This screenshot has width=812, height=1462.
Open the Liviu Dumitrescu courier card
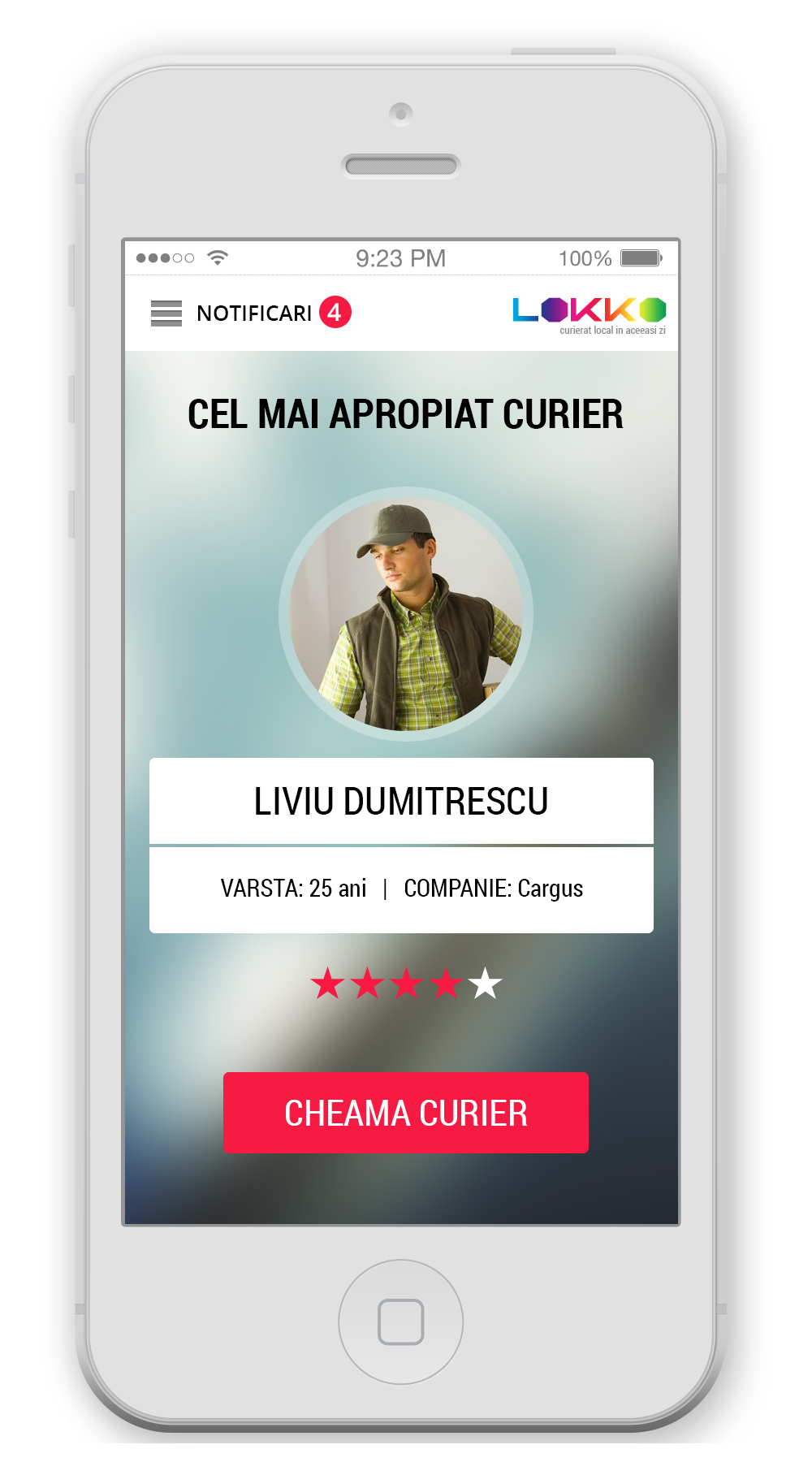pos(401,846)
